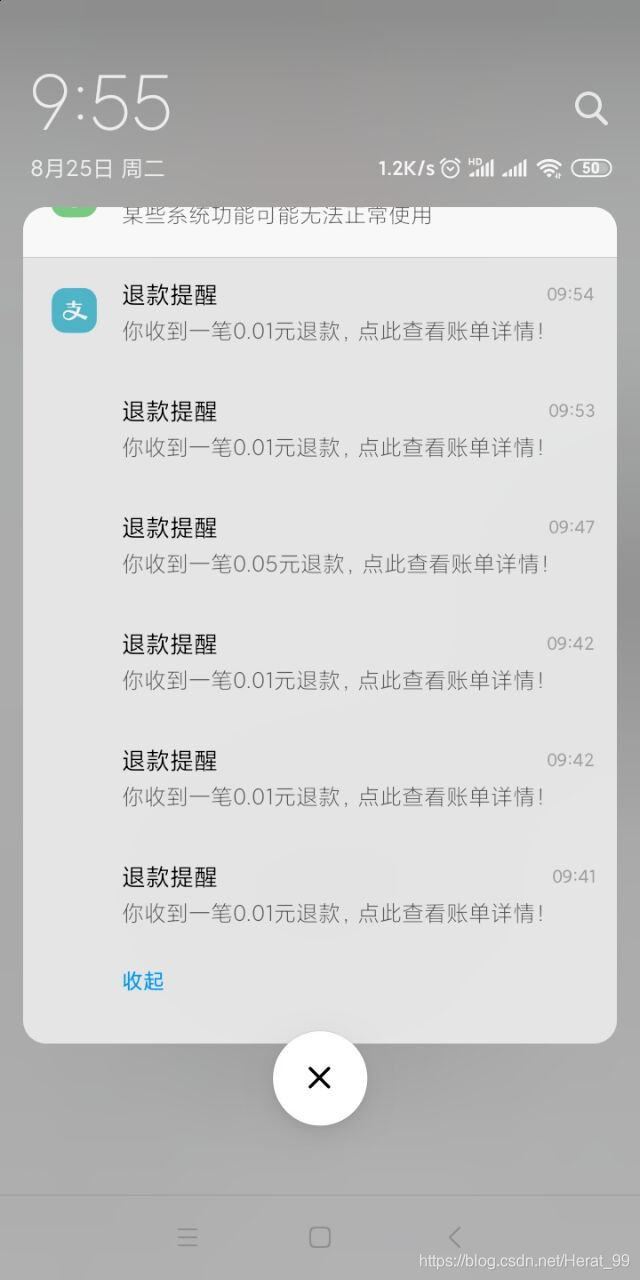Open the 09:53 refund reminder notification
Image resolution: width=640 pixels, height=1280 pixels.
[x=332, y=430]
